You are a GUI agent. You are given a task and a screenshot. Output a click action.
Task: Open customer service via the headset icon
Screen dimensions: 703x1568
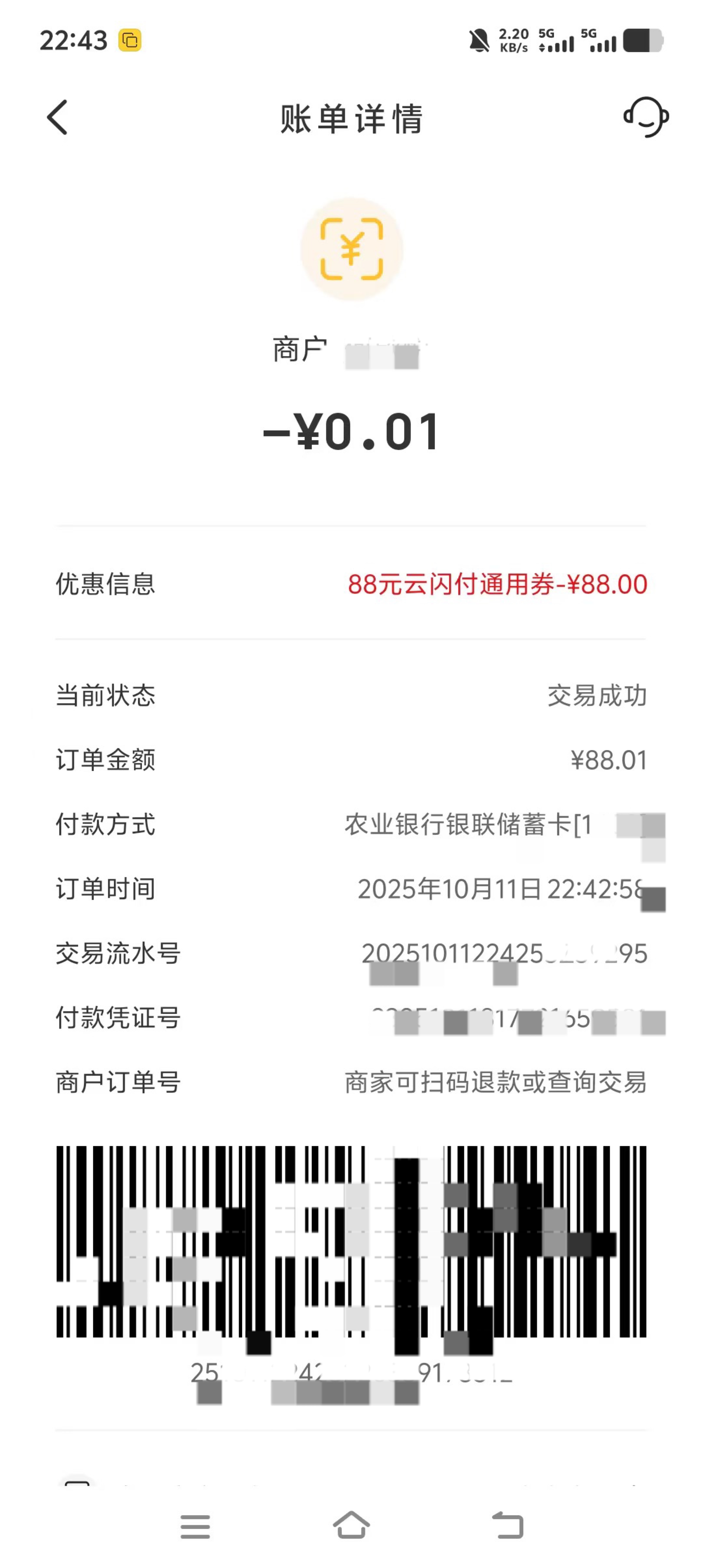(646, 117)
